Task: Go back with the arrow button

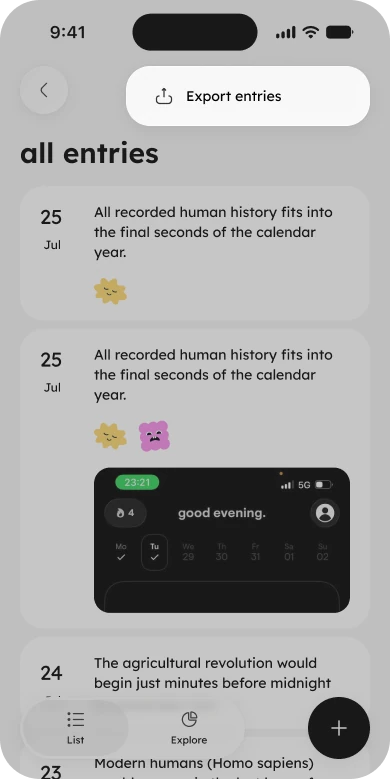Action: point(44,90)
